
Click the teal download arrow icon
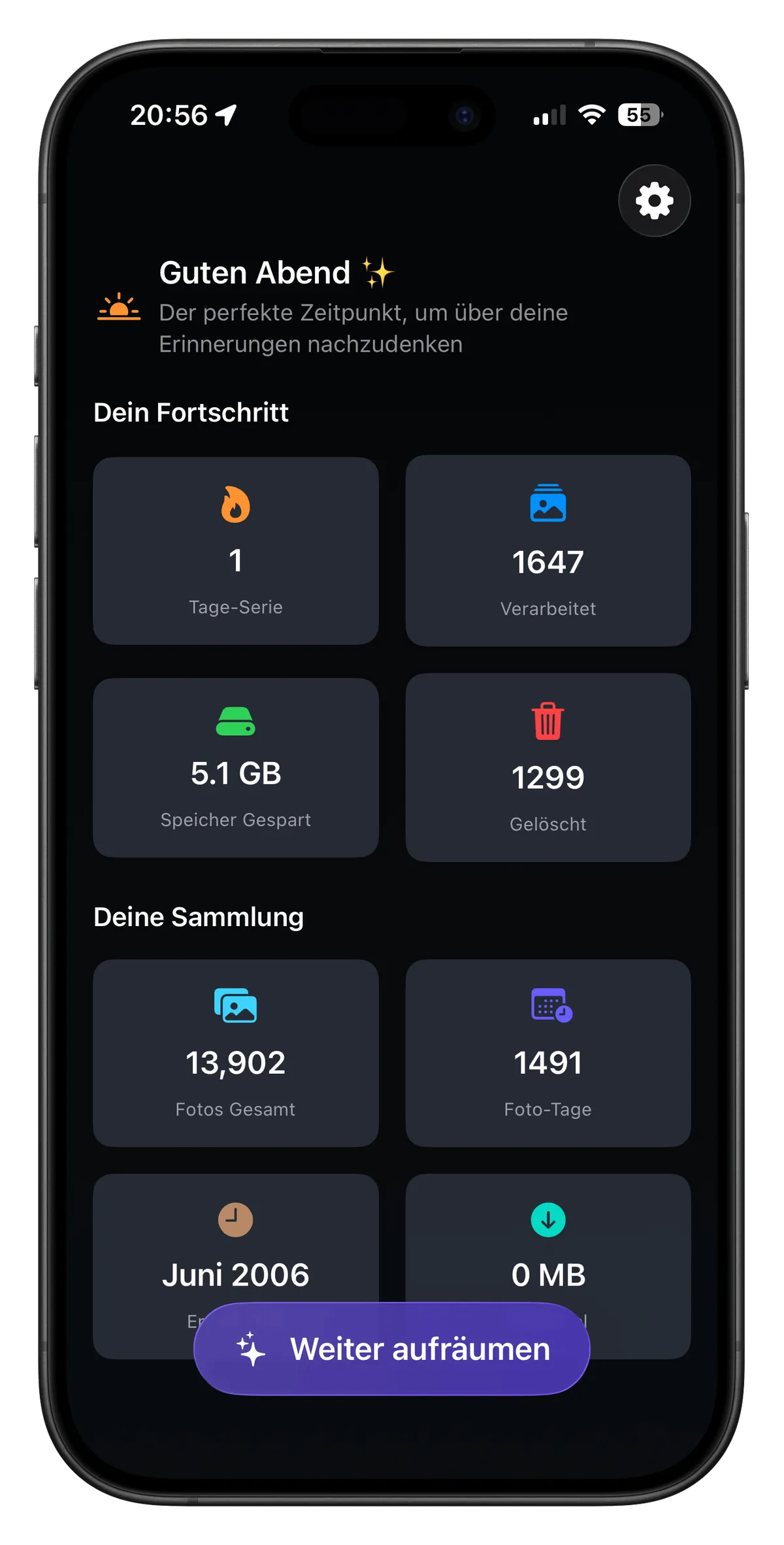(x=549, y=1218)
